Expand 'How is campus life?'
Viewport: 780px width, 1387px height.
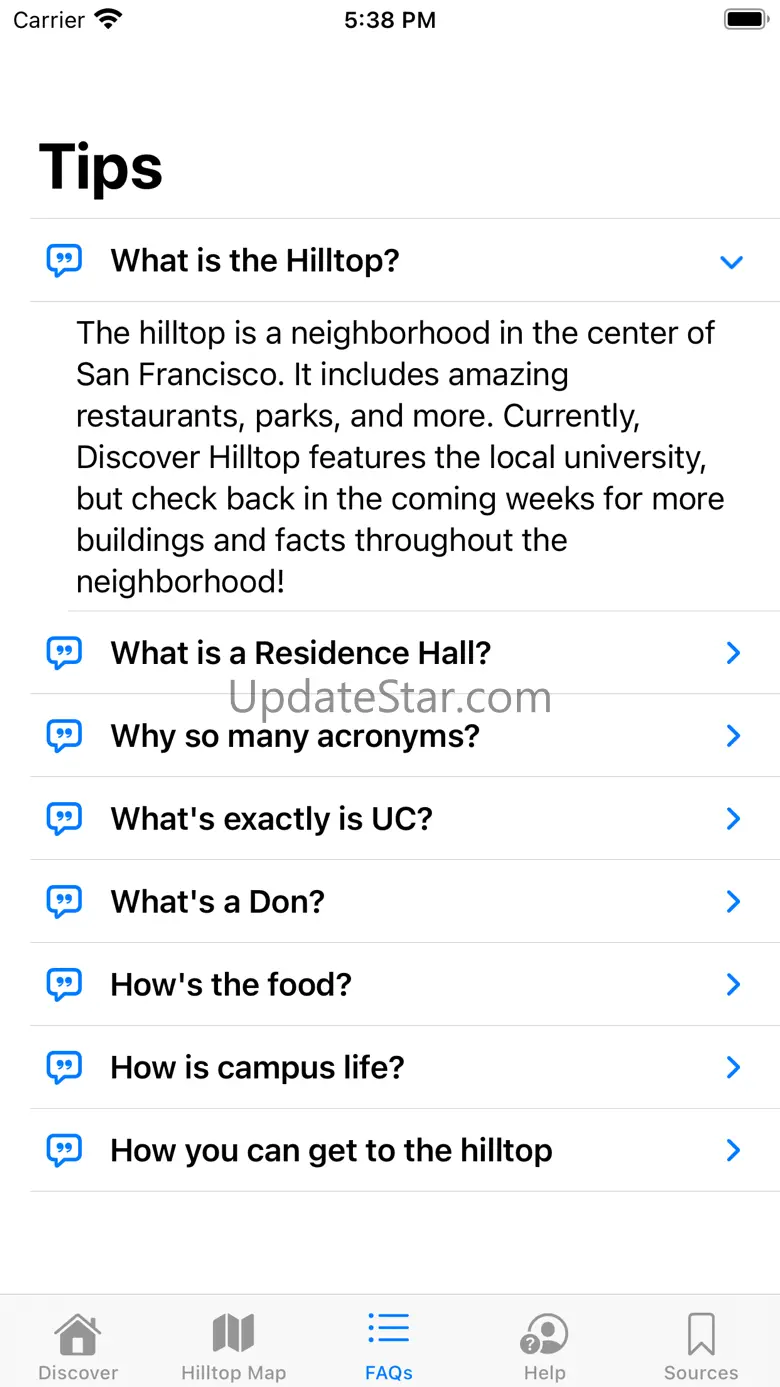pyautogui.click(x=390, y=1068)
